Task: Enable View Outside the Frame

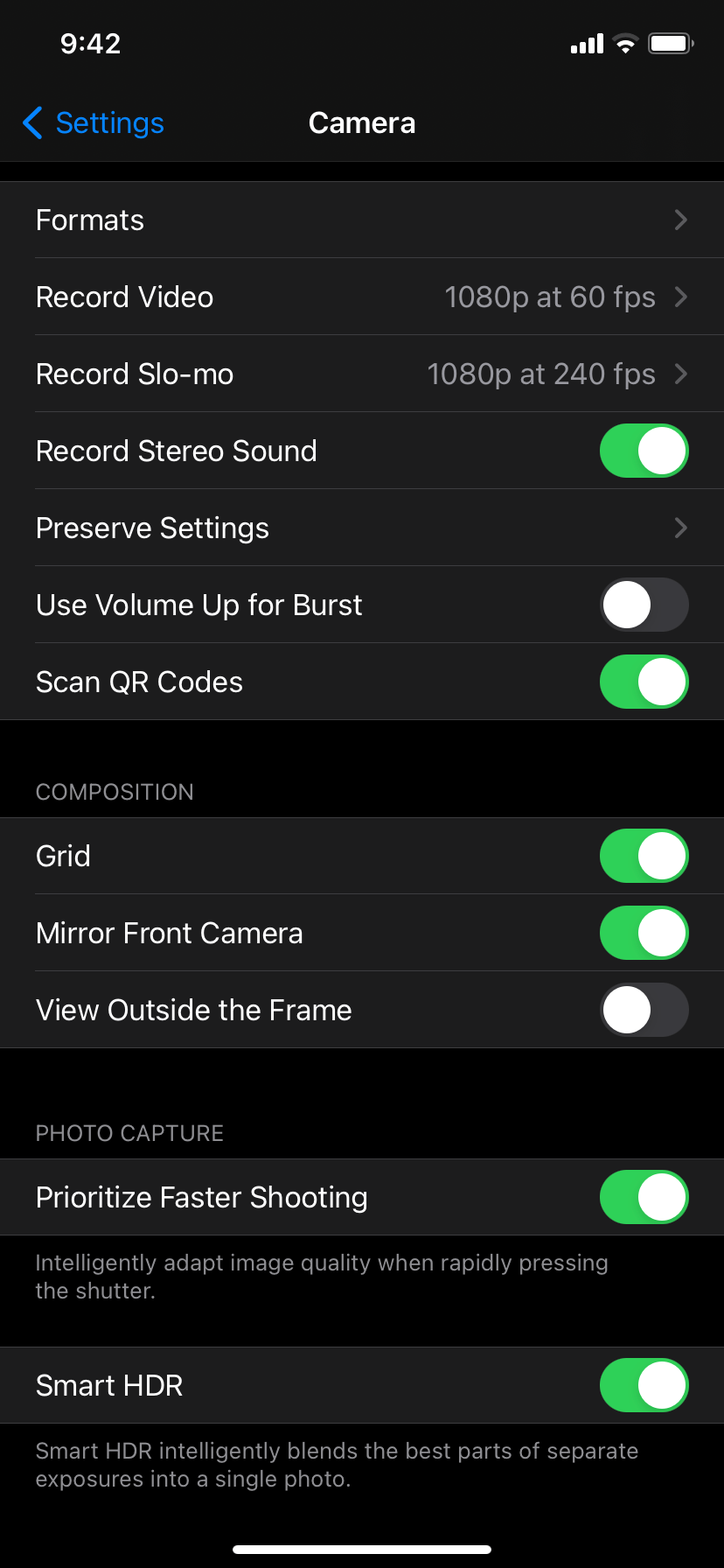Action: point(644,1009)
